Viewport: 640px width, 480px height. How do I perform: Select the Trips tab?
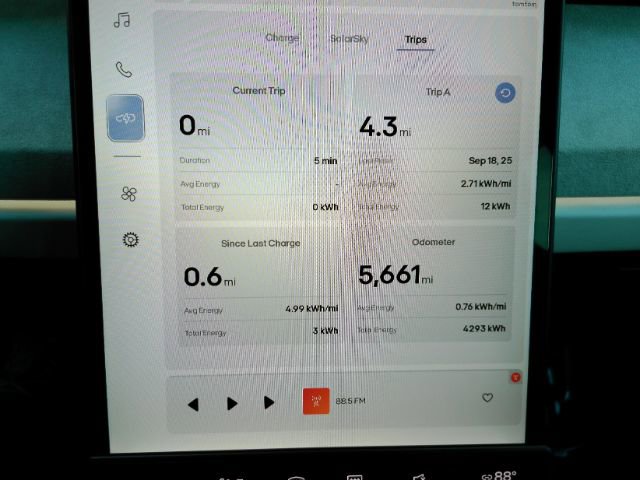click(x=414, y=39)
